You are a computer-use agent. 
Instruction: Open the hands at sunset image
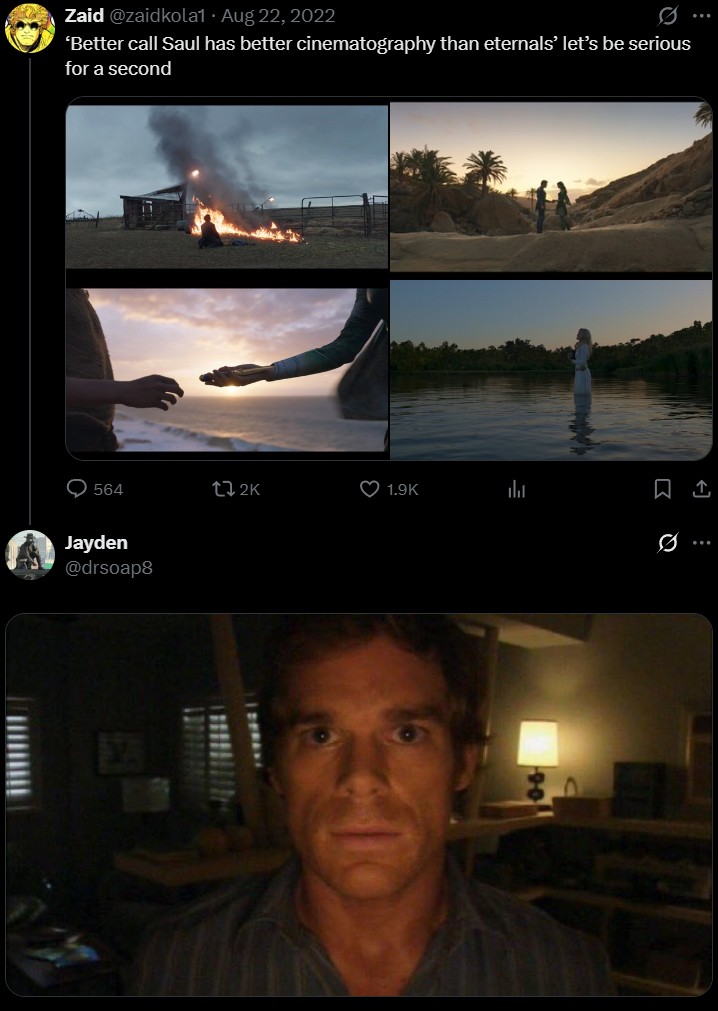(226, 370)
